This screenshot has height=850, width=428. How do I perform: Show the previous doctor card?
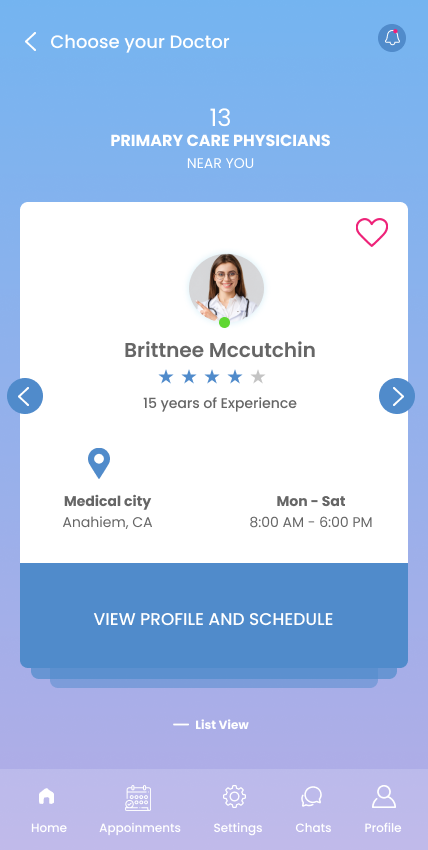tap(25, 396)
